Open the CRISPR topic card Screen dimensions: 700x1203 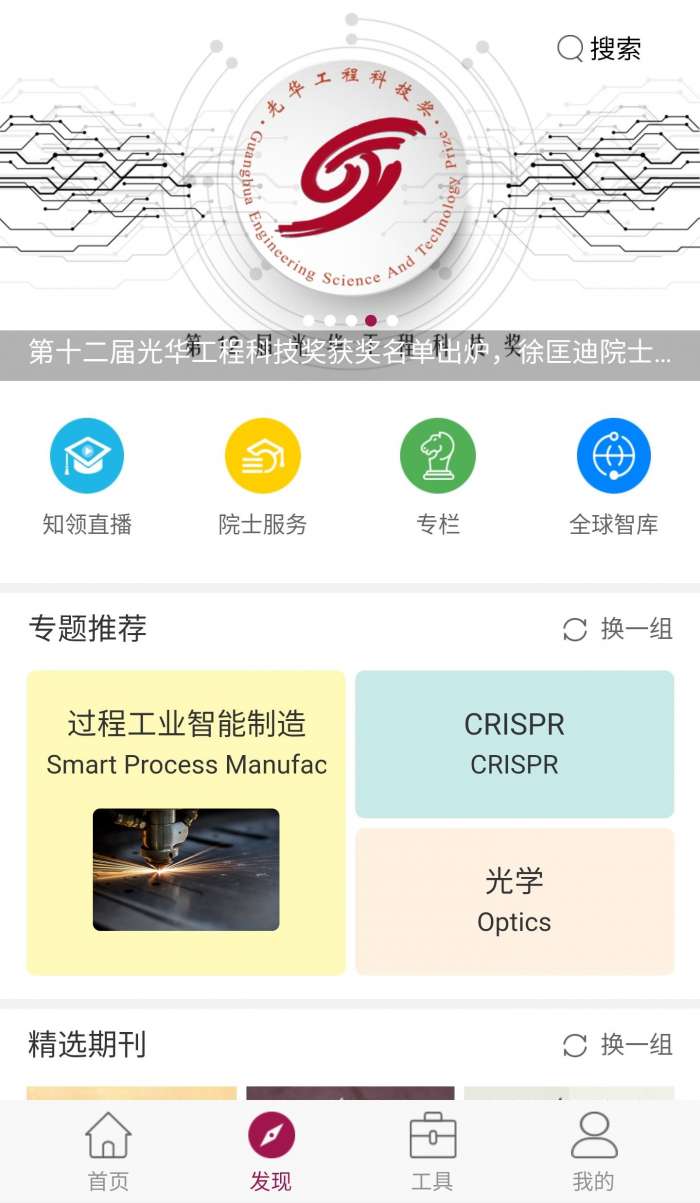coord(514,744)
